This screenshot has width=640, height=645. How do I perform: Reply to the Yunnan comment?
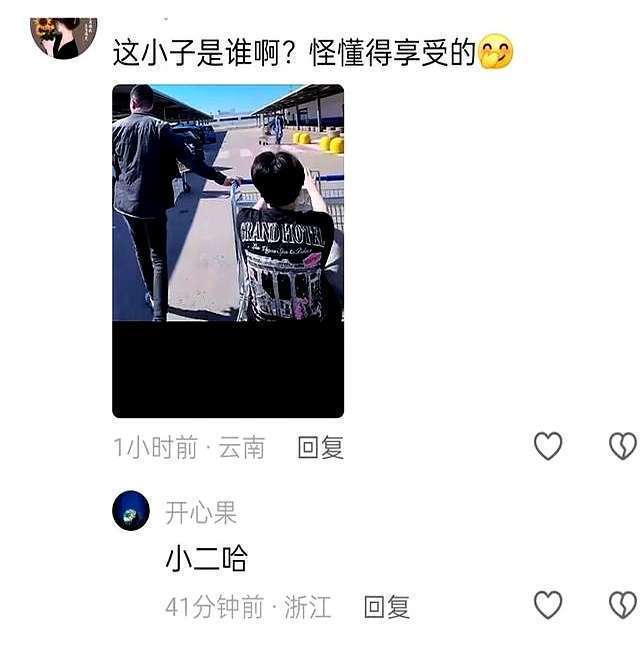(x=321, y=447)
